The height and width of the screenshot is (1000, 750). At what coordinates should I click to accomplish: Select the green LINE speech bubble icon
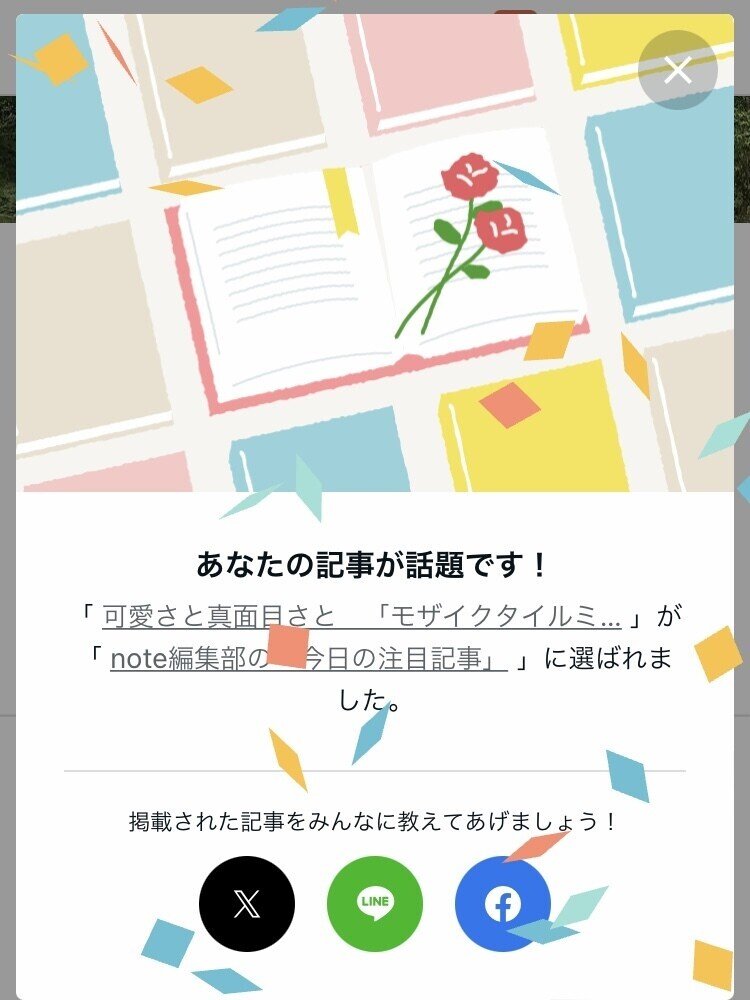click(375, 902)
